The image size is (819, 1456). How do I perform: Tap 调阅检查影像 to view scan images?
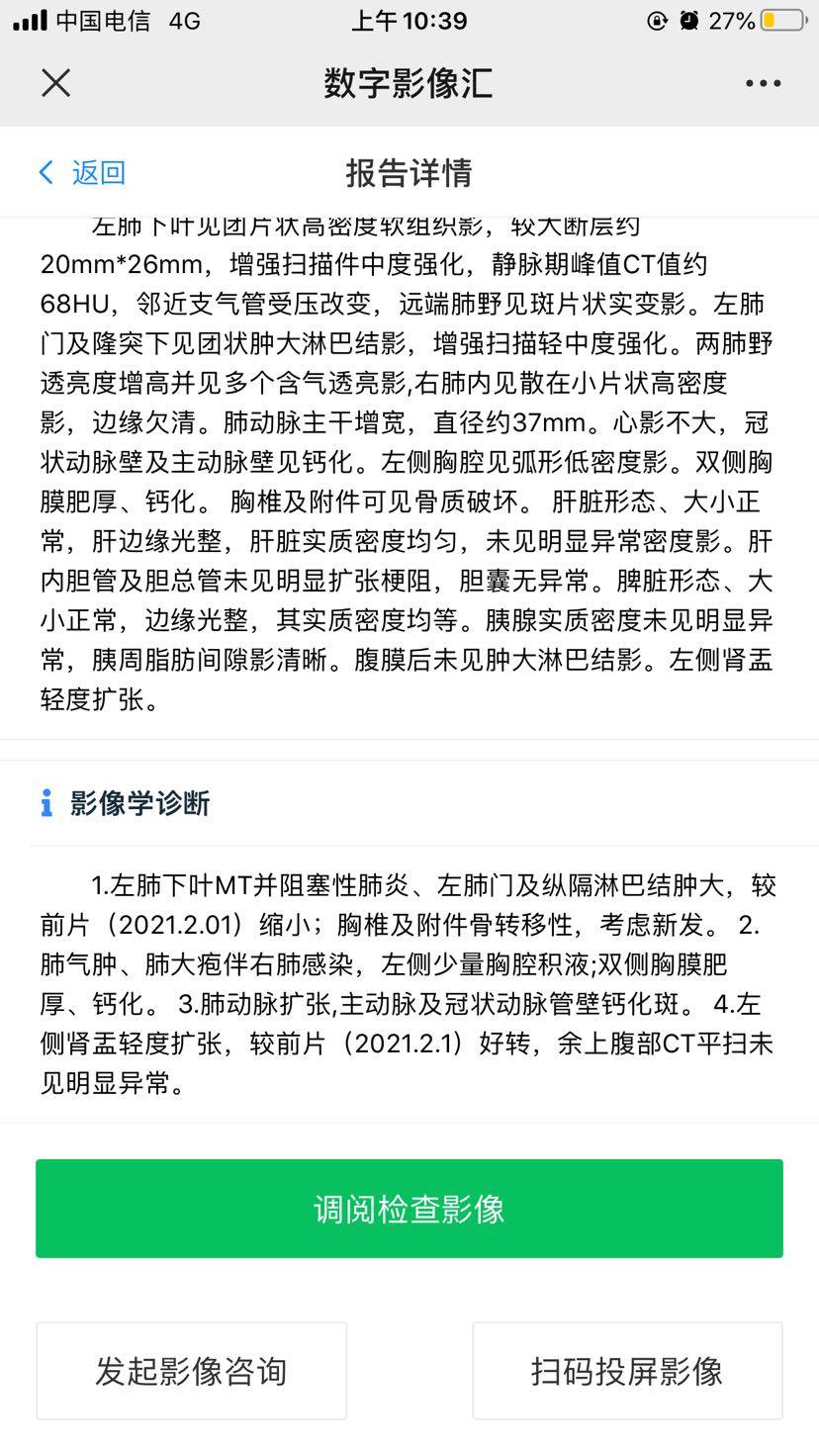[409, 1209]
